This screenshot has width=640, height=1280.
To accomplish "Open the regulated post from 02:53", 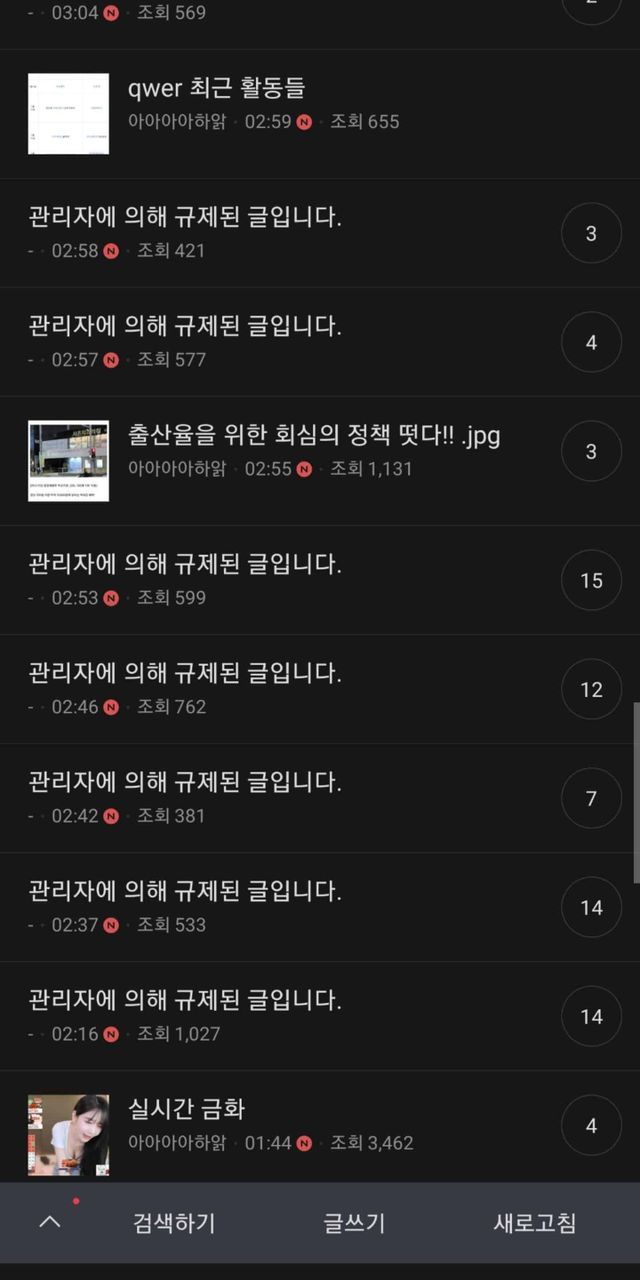I will tap(186, 564).
